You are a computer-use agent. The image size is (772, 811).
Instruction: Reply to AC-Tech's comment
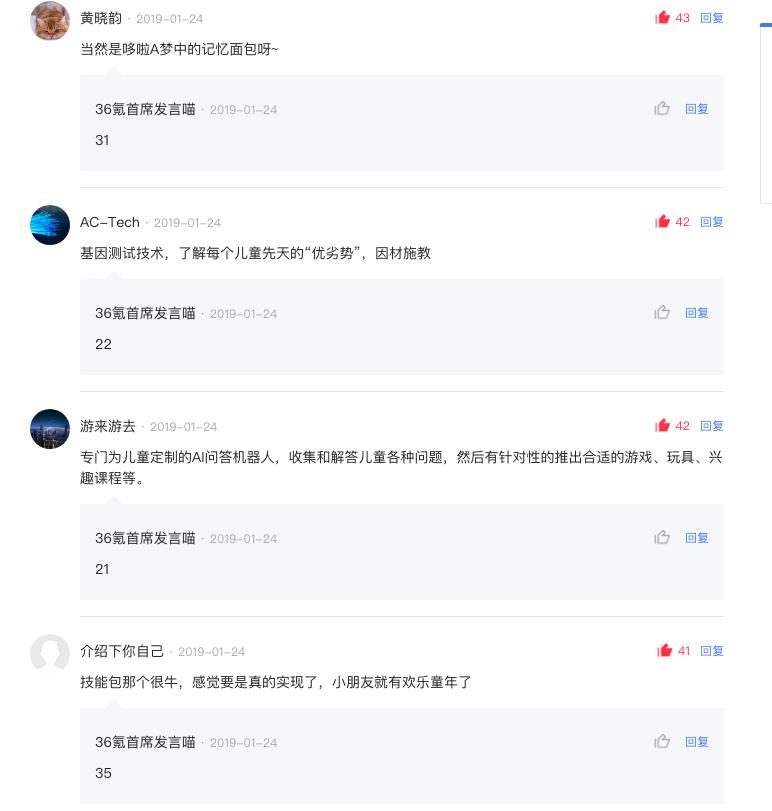pyautogui.click(x=711, y=222)
